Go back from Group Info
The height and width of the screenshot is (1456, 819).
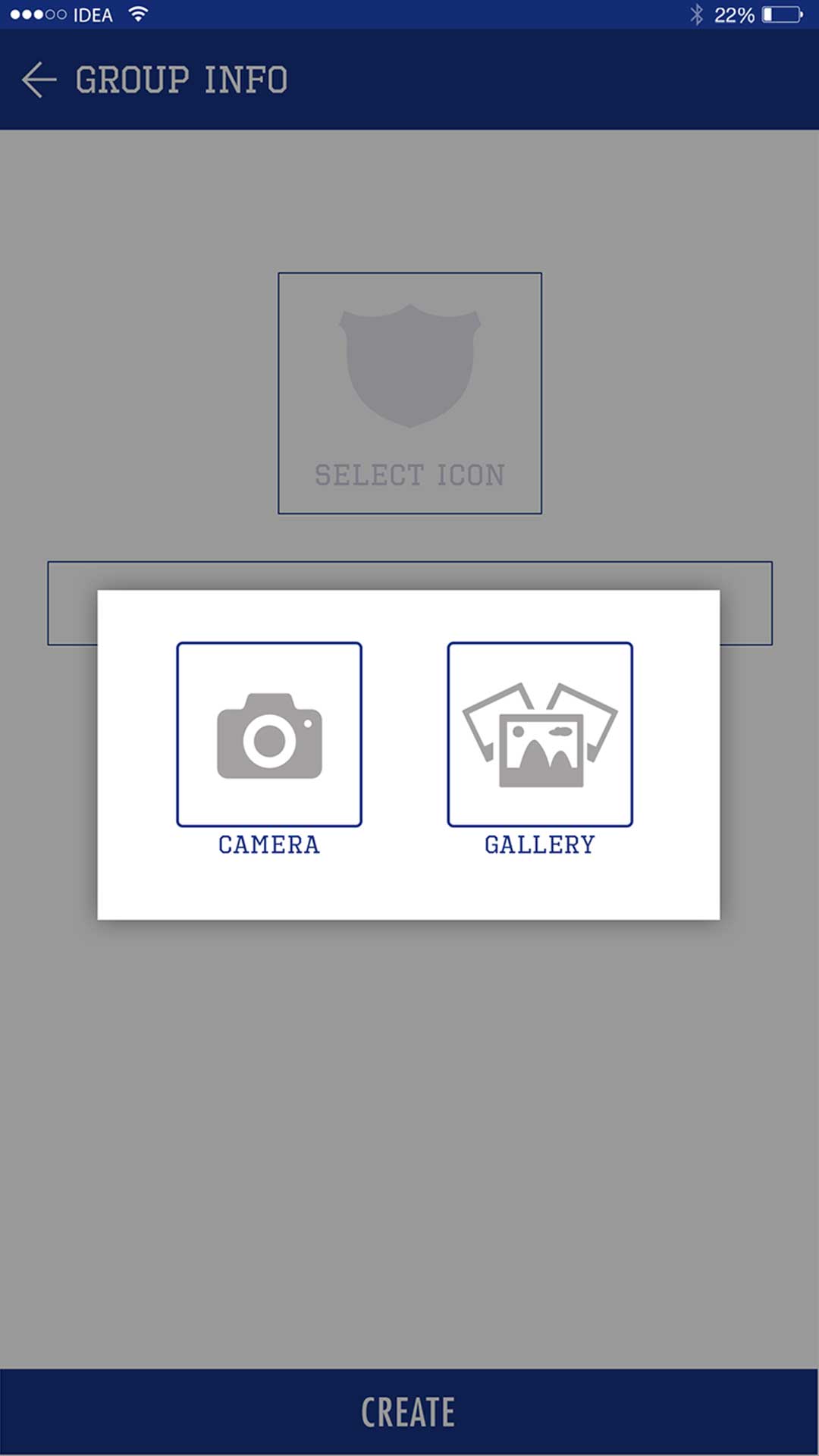[39, 80]
